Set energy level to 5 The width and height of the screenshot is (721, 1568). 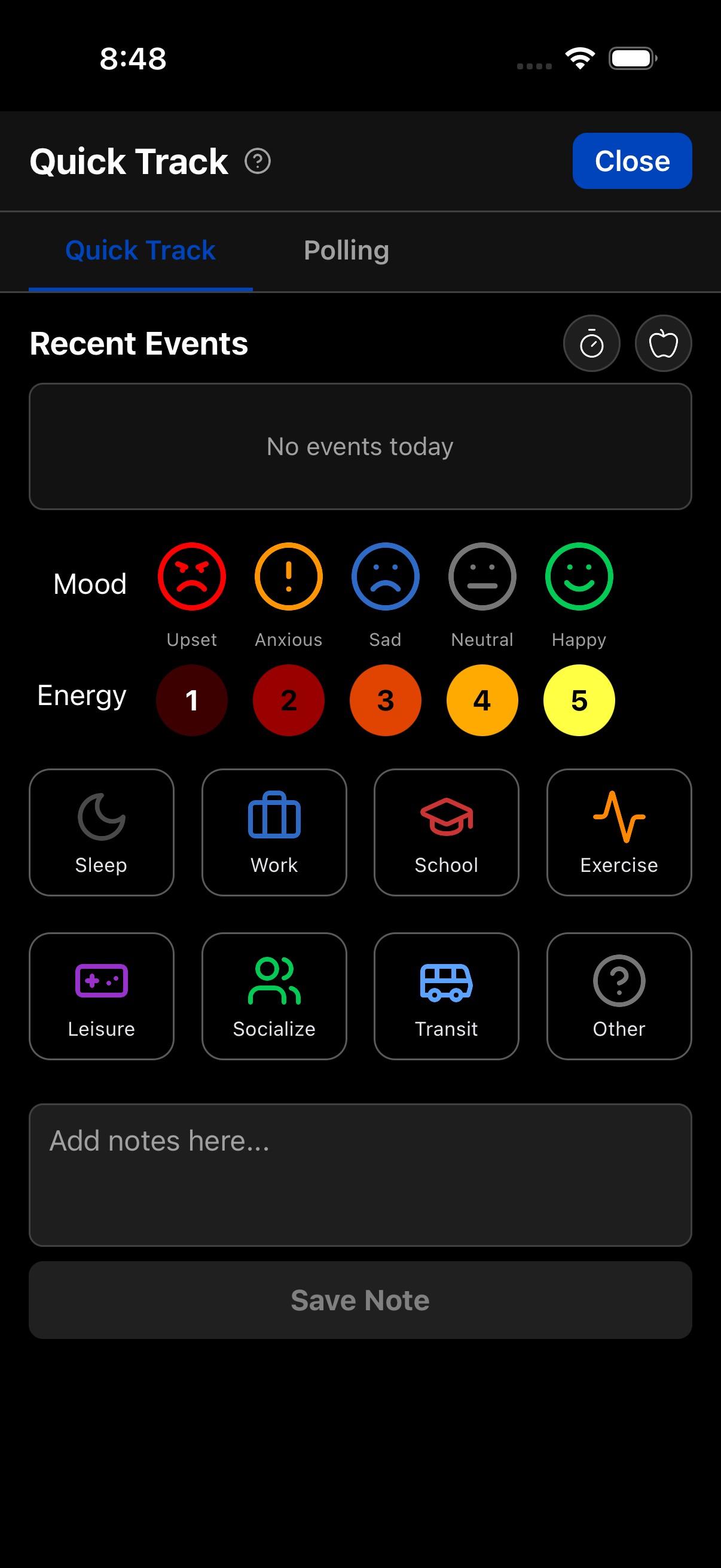pos(579,700)
